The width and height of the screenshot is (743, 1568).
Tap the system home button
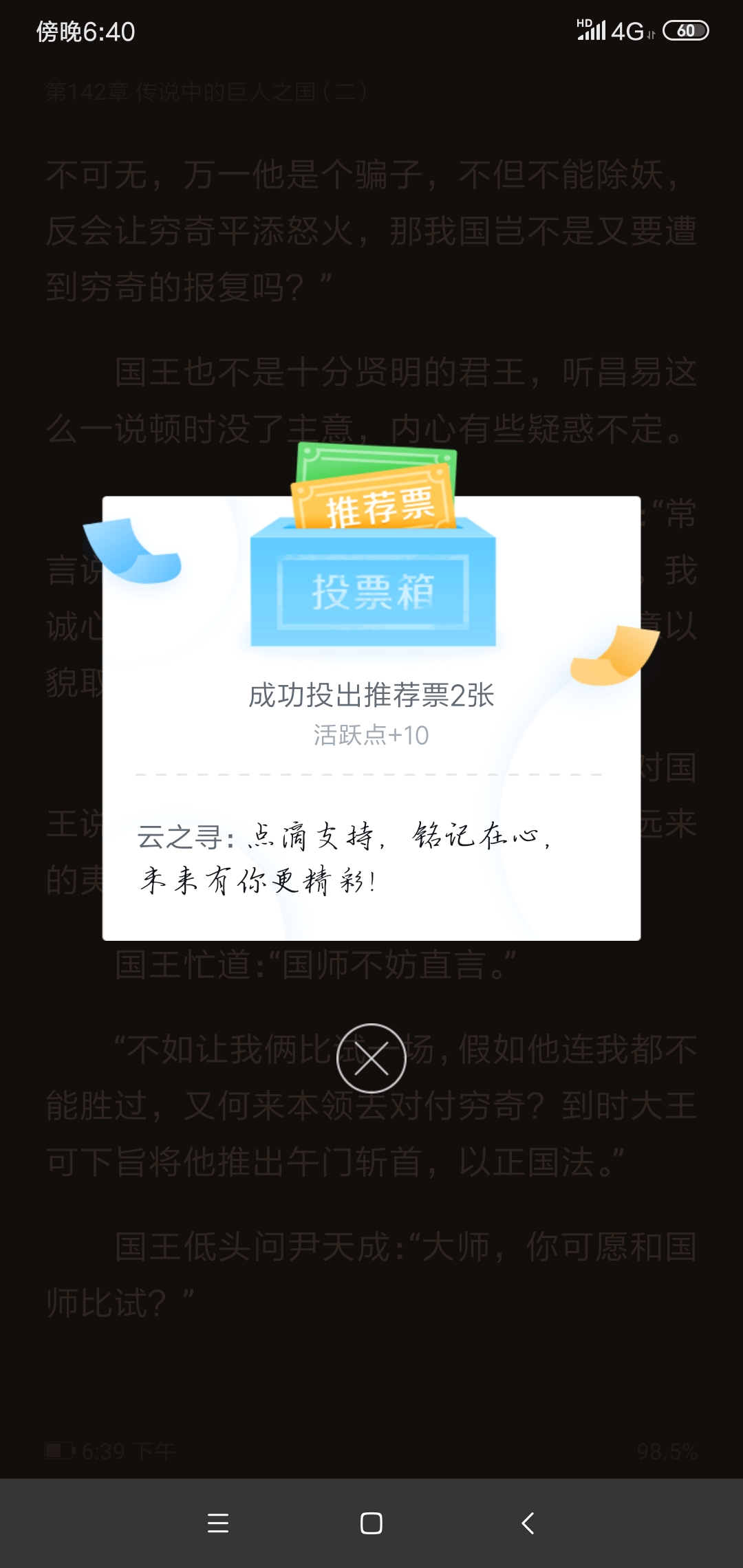click(371, 1523)
